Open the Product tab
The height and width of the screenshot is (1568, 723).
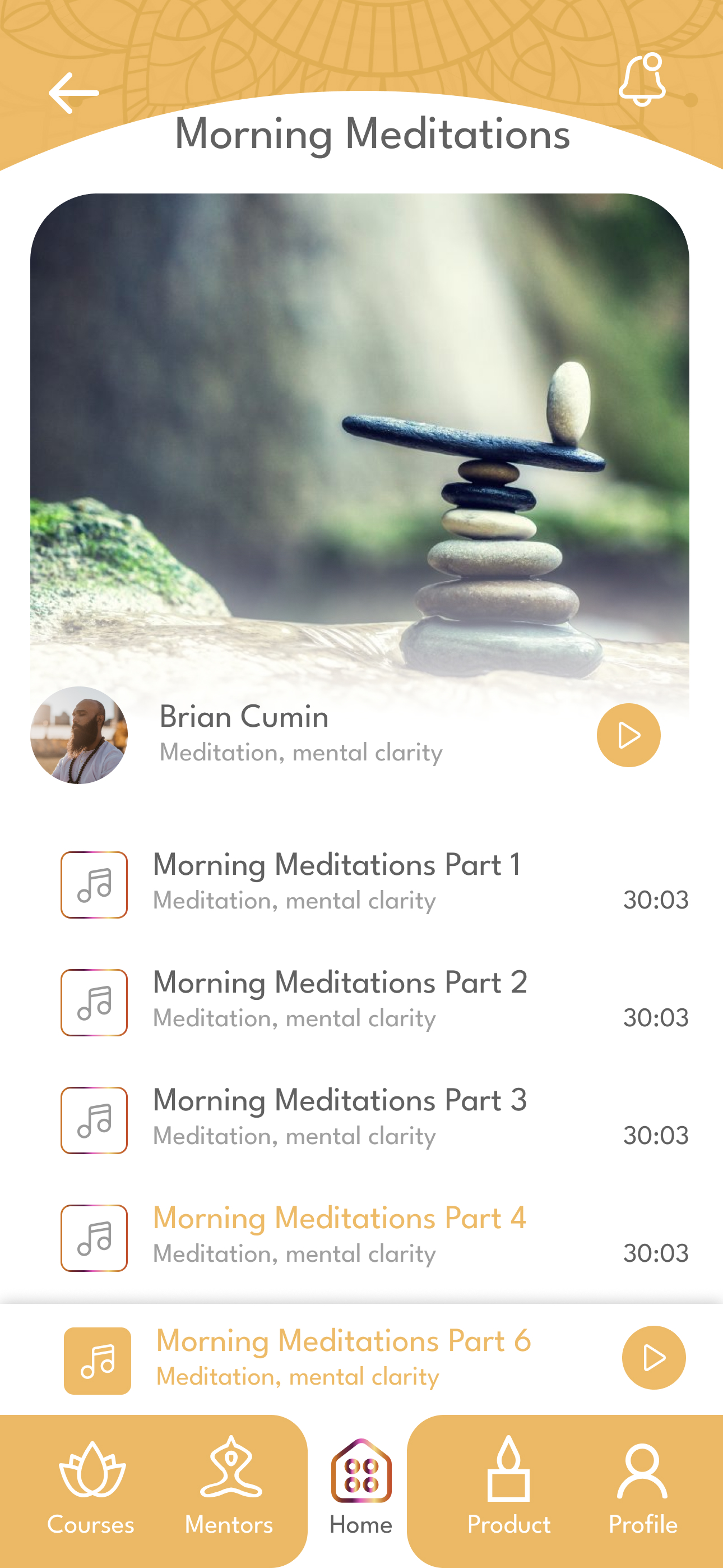click(x=508, y=1488)
